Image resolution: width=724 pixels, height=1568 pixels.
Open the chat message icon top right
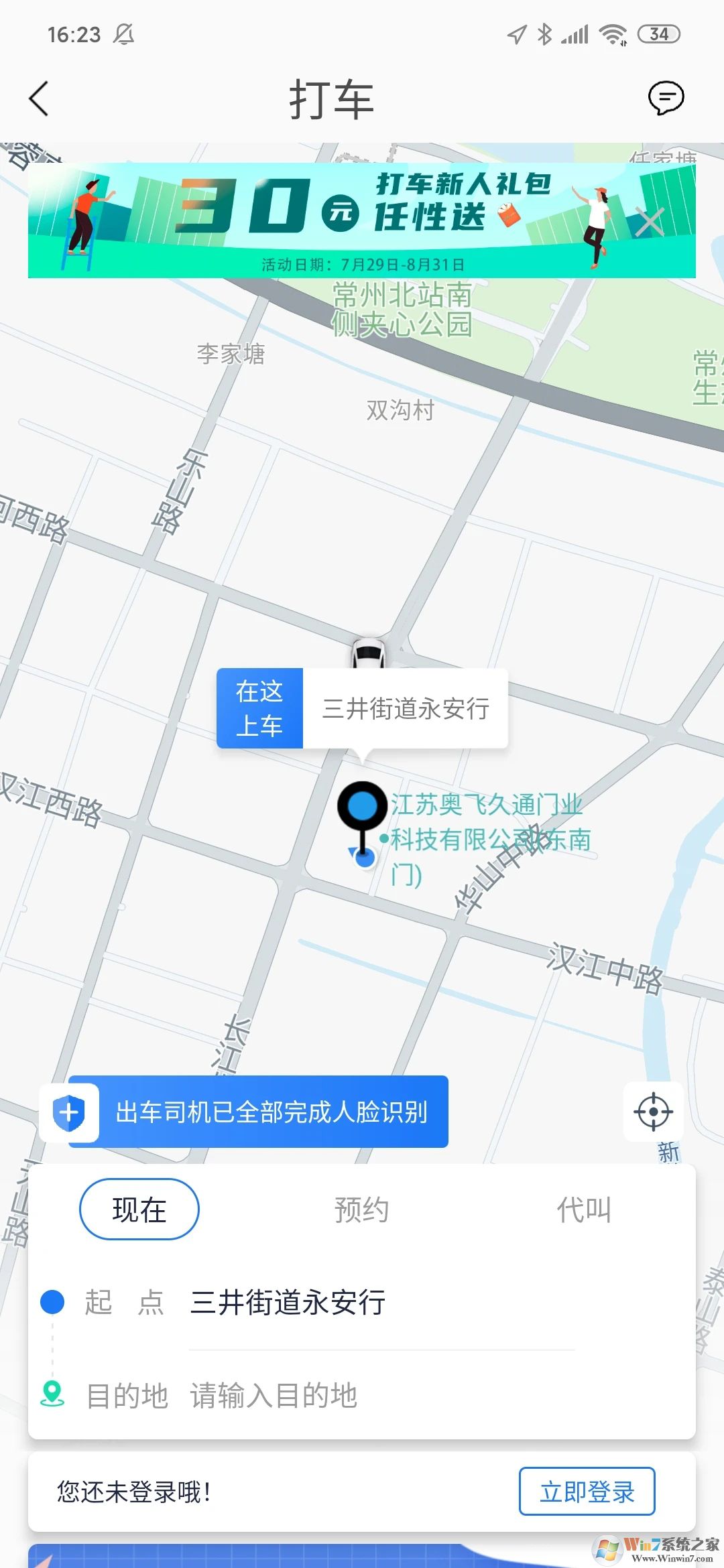[666, 99]
